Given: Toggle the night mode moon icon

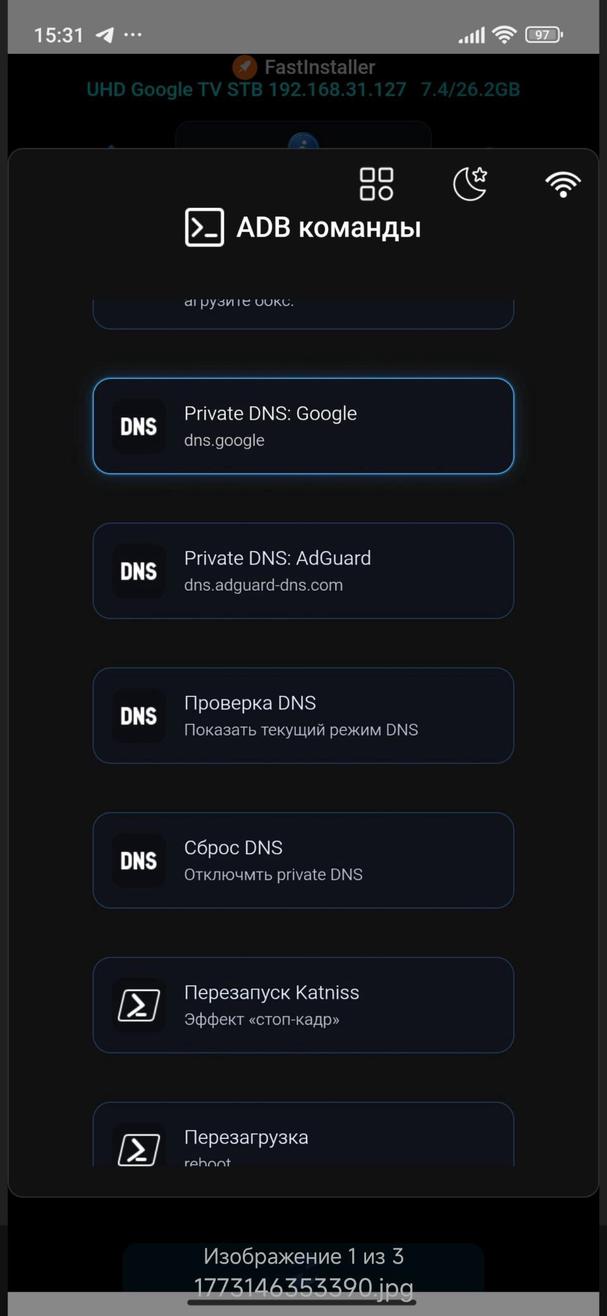Looking at the screenshot, I should [470, 184].
